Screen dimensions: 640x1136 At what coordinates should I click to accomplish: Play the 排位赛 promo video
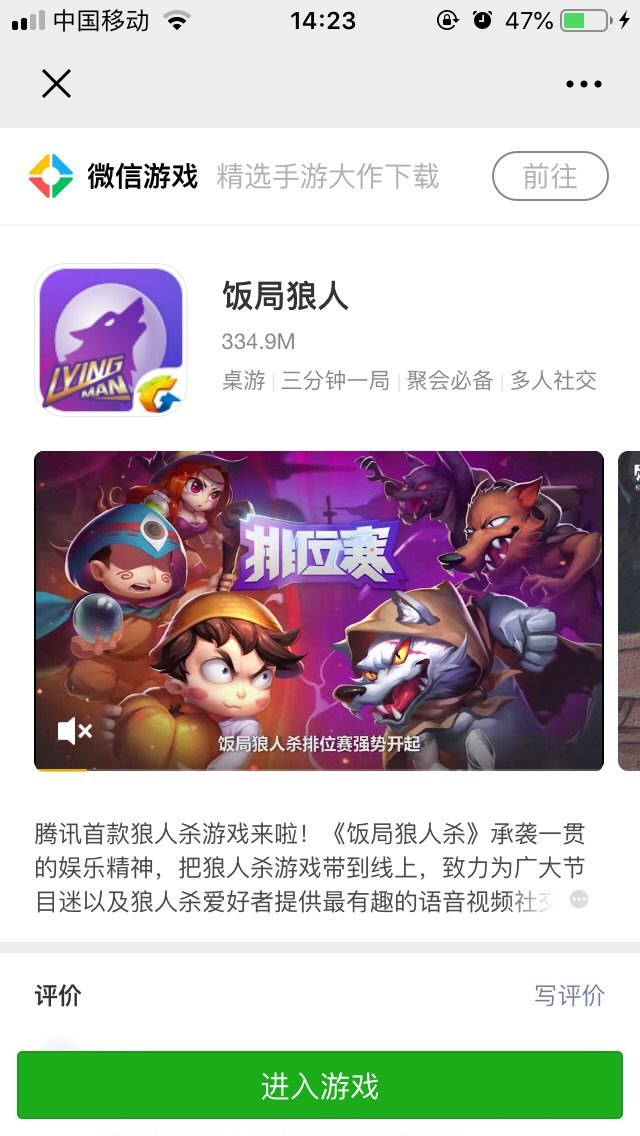pyautogui.click(x=319, y=610)
